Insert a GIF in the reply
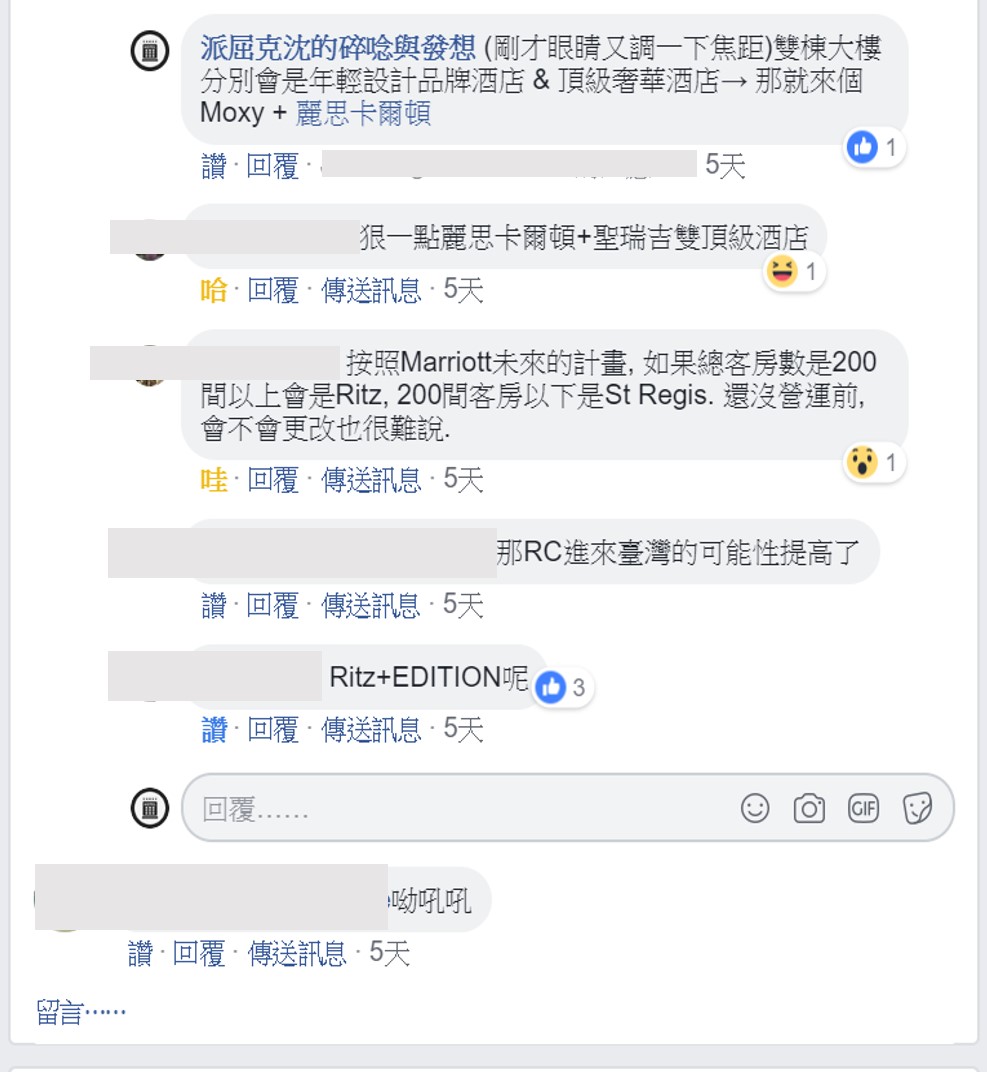The height and width of the screenshot is (1072, 987). [x=863, y=808]
